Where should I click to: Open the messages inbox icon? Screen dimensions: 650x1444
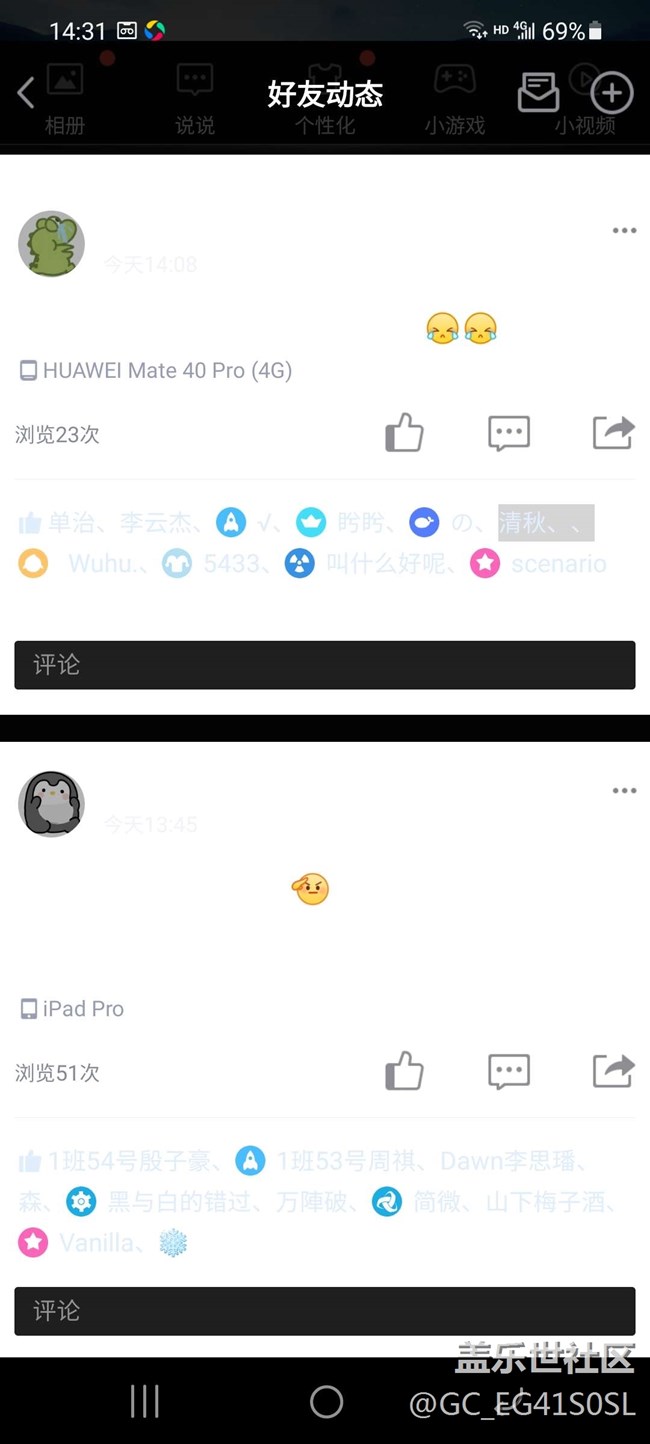(537, 93)
